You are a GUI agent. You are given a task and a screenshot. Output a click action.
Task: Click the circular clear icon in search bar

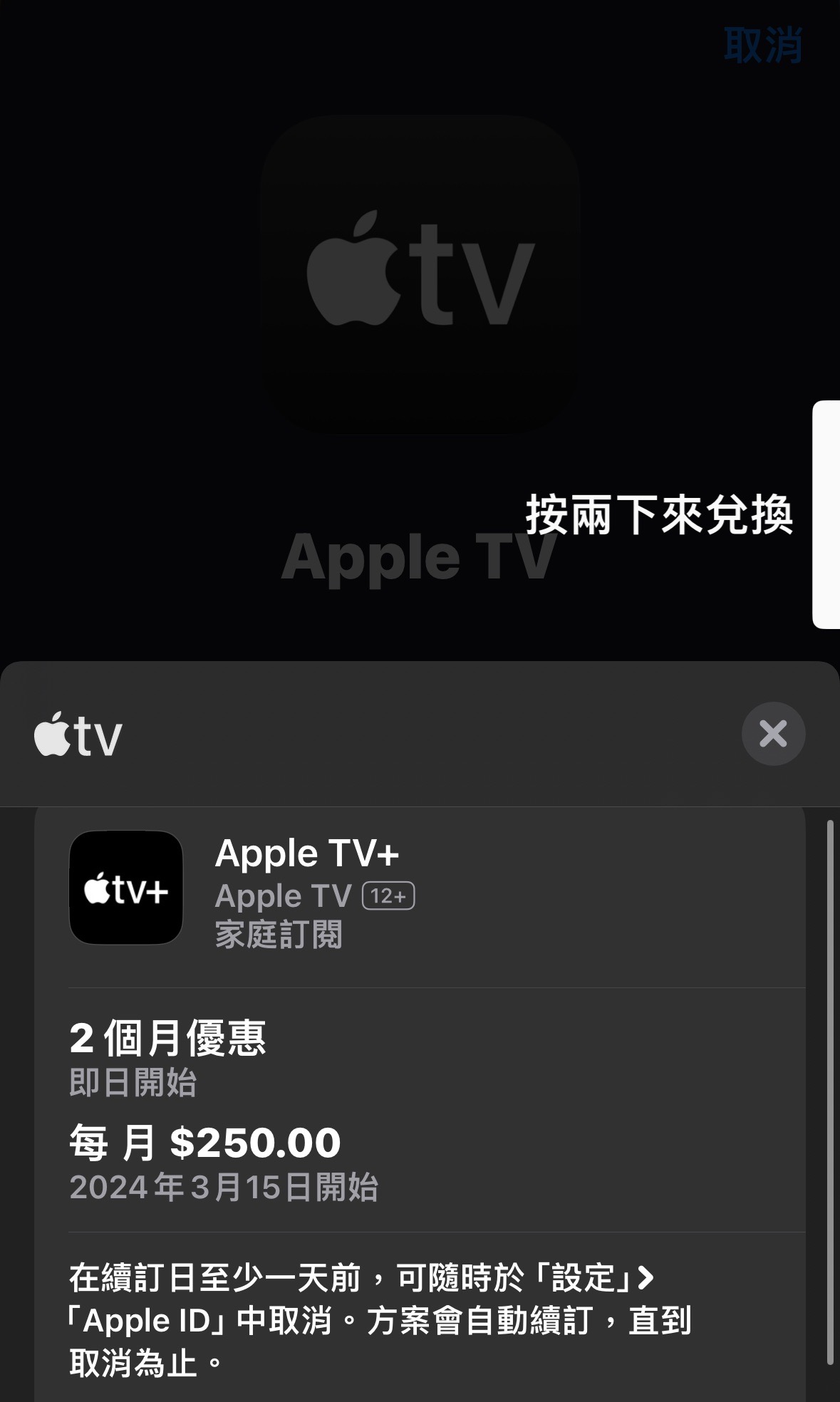(x=774, y=734)
